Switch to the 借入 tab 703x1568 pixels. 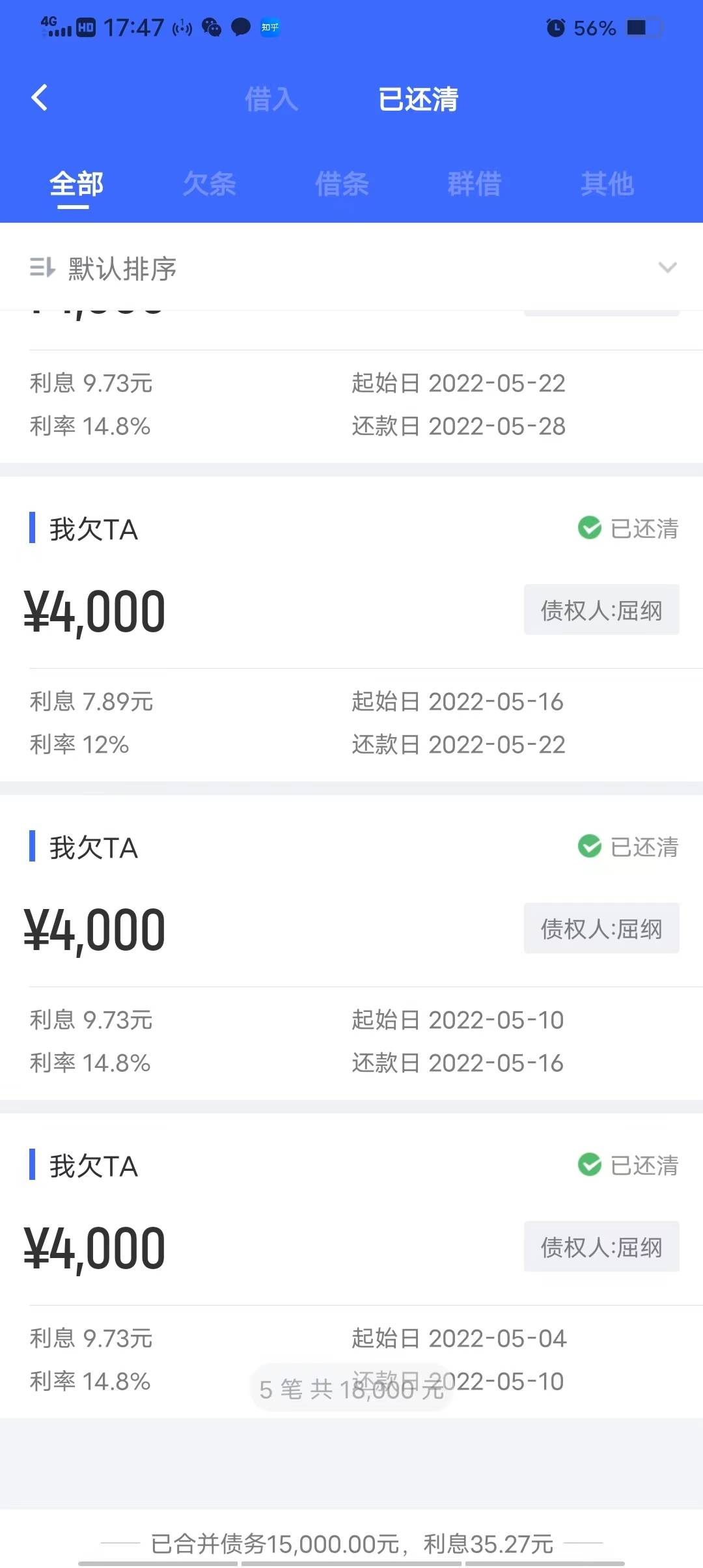(x=271, y=100)
